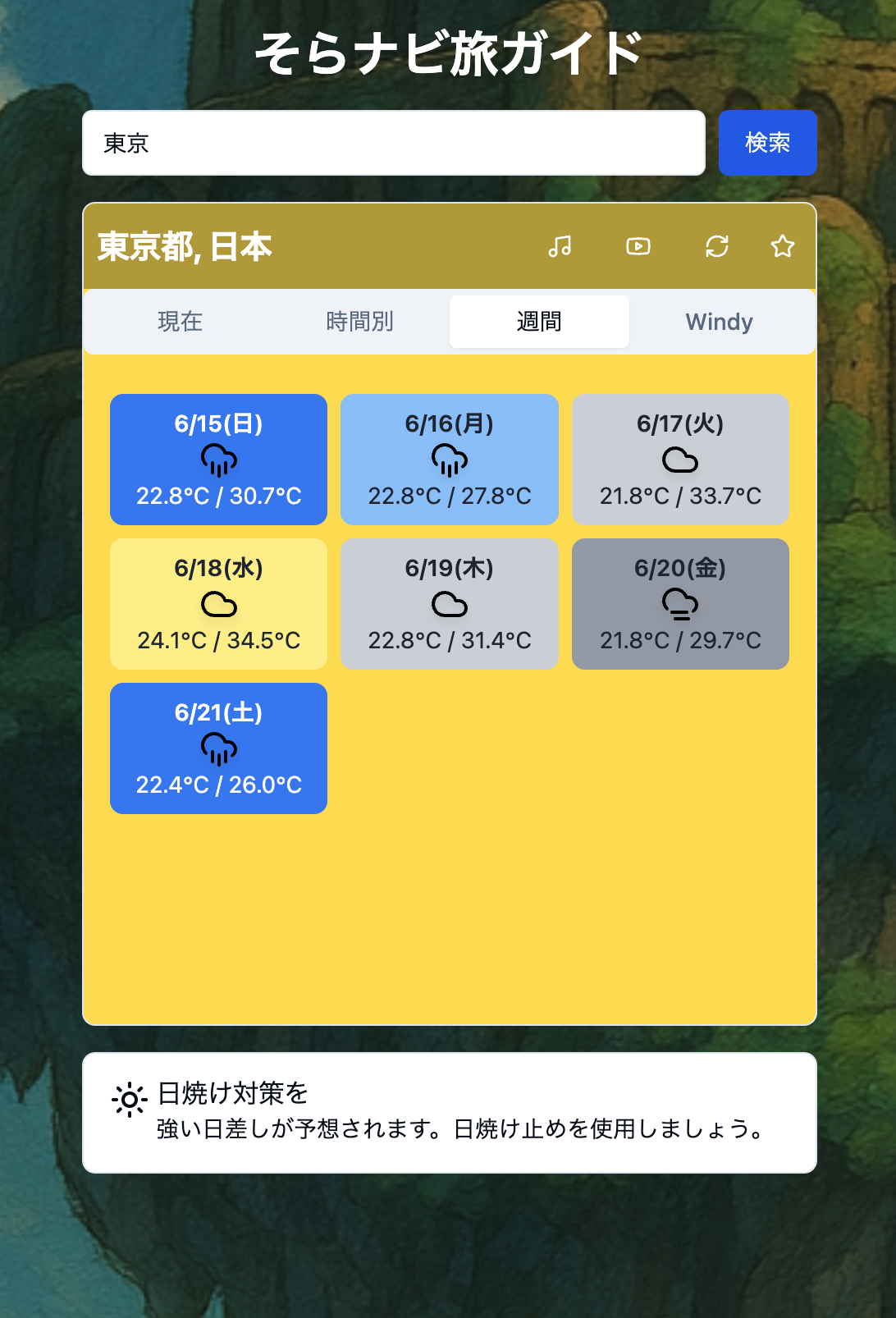Refresh the weather data with the sync icon
The image size is (896, 1318).
click(x=717, y=246)
